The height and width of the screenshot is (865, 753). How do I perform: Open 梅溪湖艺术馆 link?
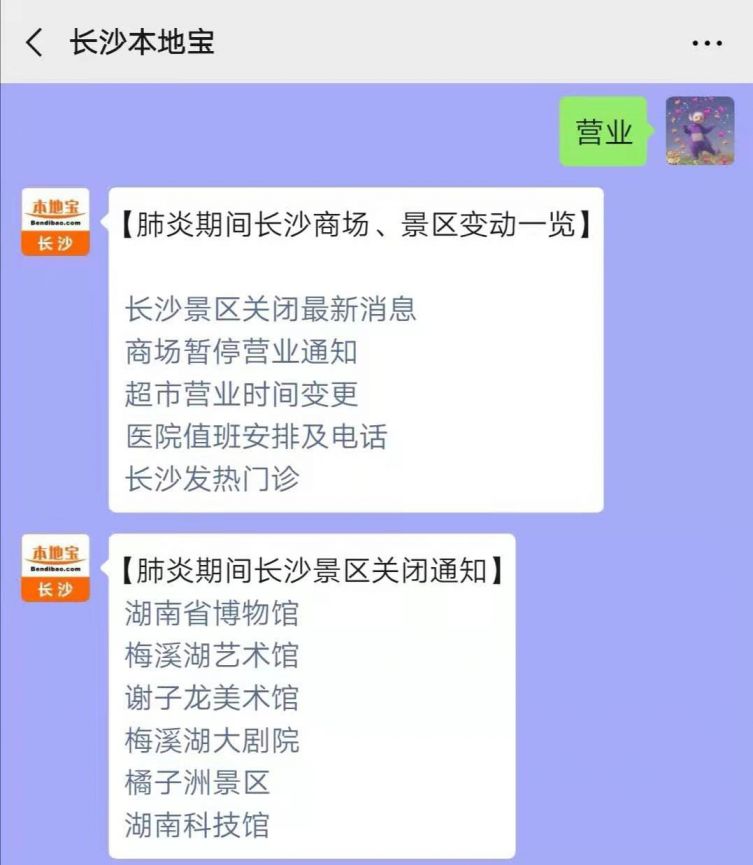(x=212, y=655)
